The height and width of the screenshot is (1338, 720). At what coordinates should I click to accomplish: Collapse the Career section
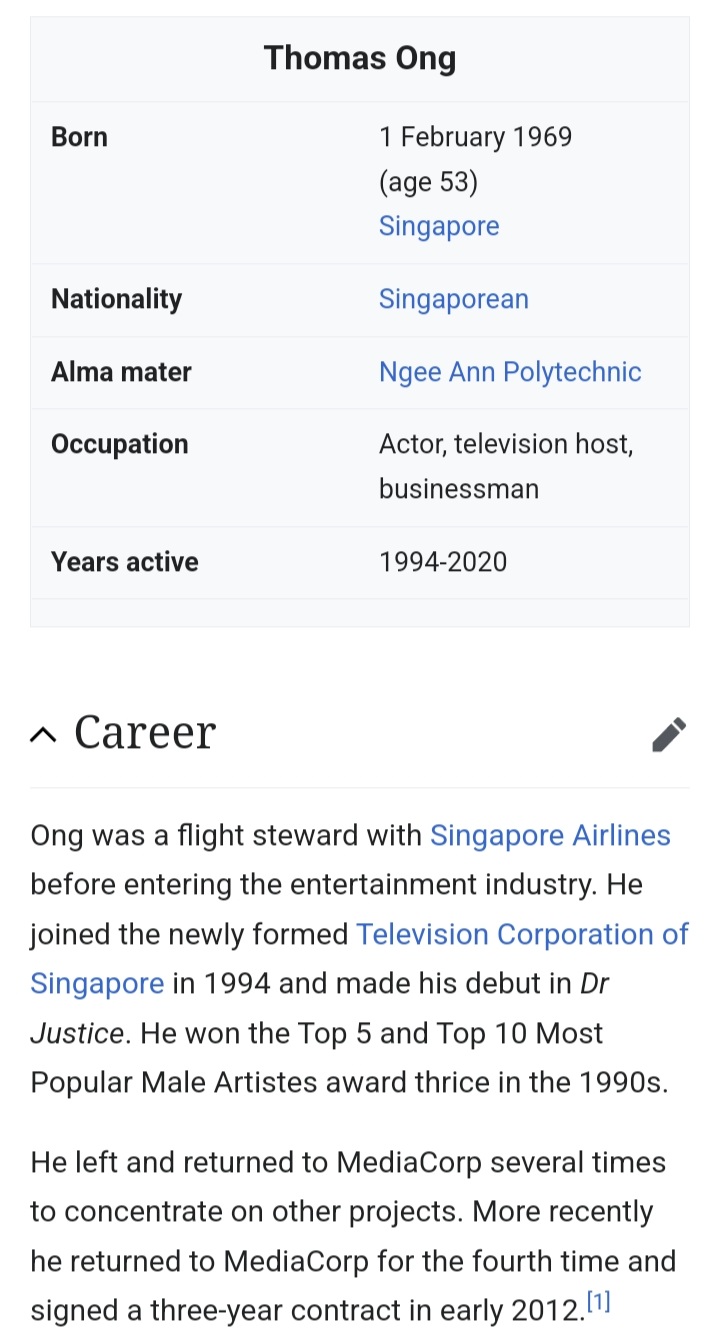point(43,735)
